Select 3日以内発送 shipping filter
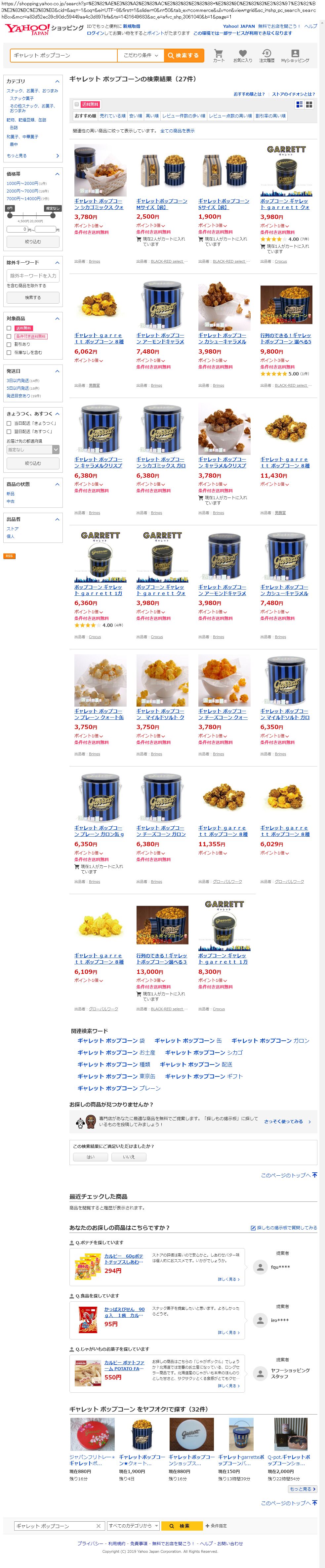Screen dimensions: 325x1568 [x=18, y=380]
